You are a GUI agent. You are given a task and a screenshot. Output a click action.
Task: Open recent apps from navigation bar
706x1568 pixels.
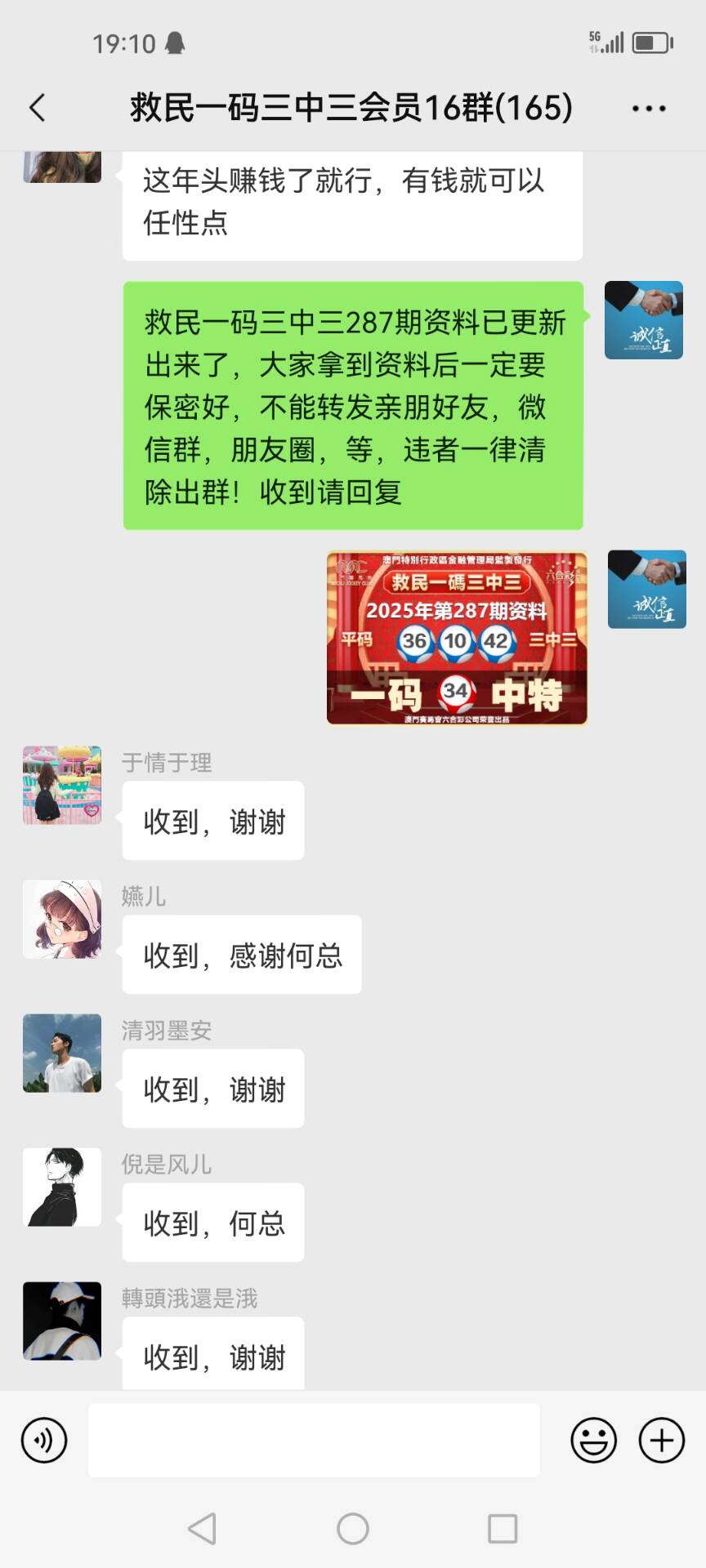click(503, 1528)
